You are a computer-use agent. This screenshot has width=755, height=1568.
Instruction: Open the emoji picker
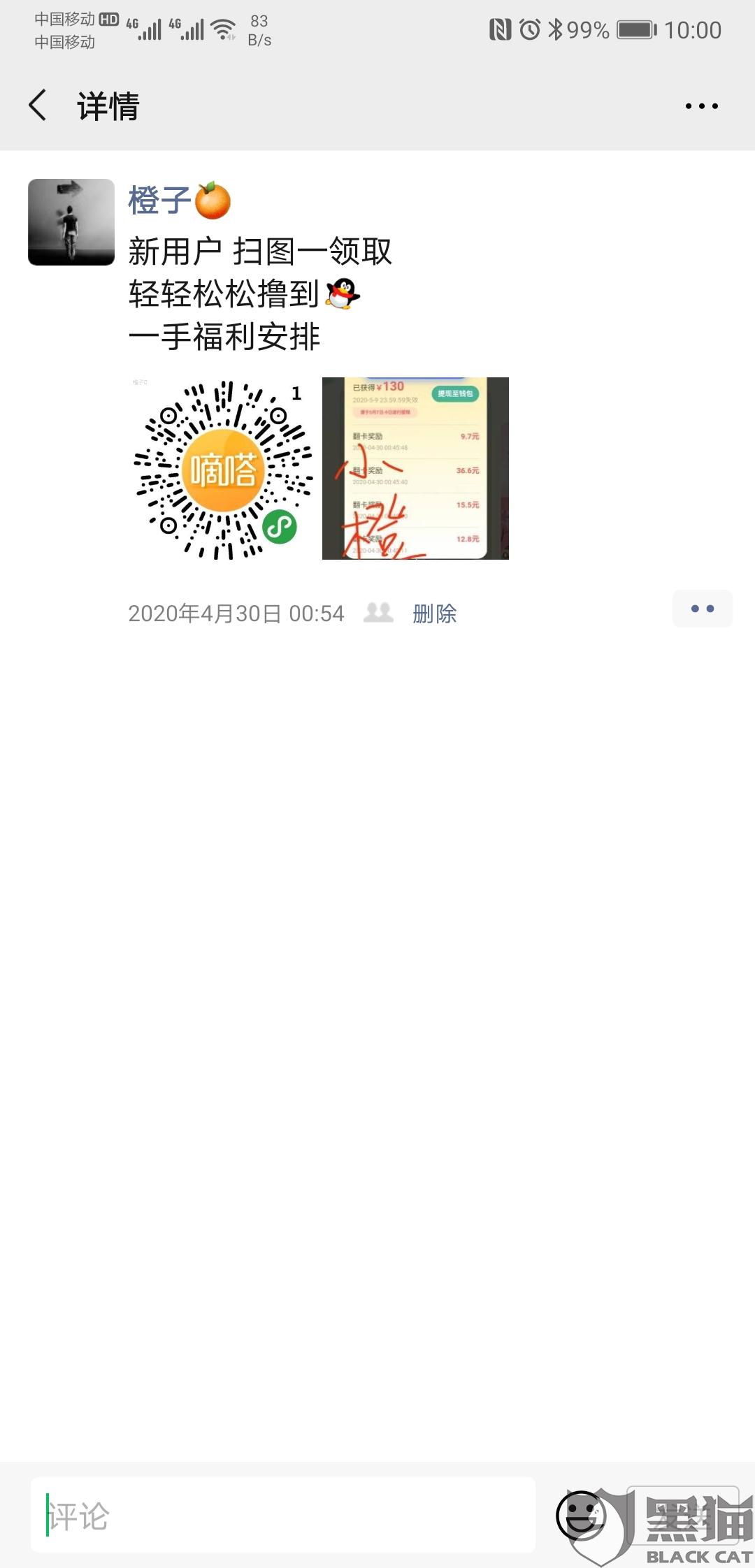(580, 1515)
